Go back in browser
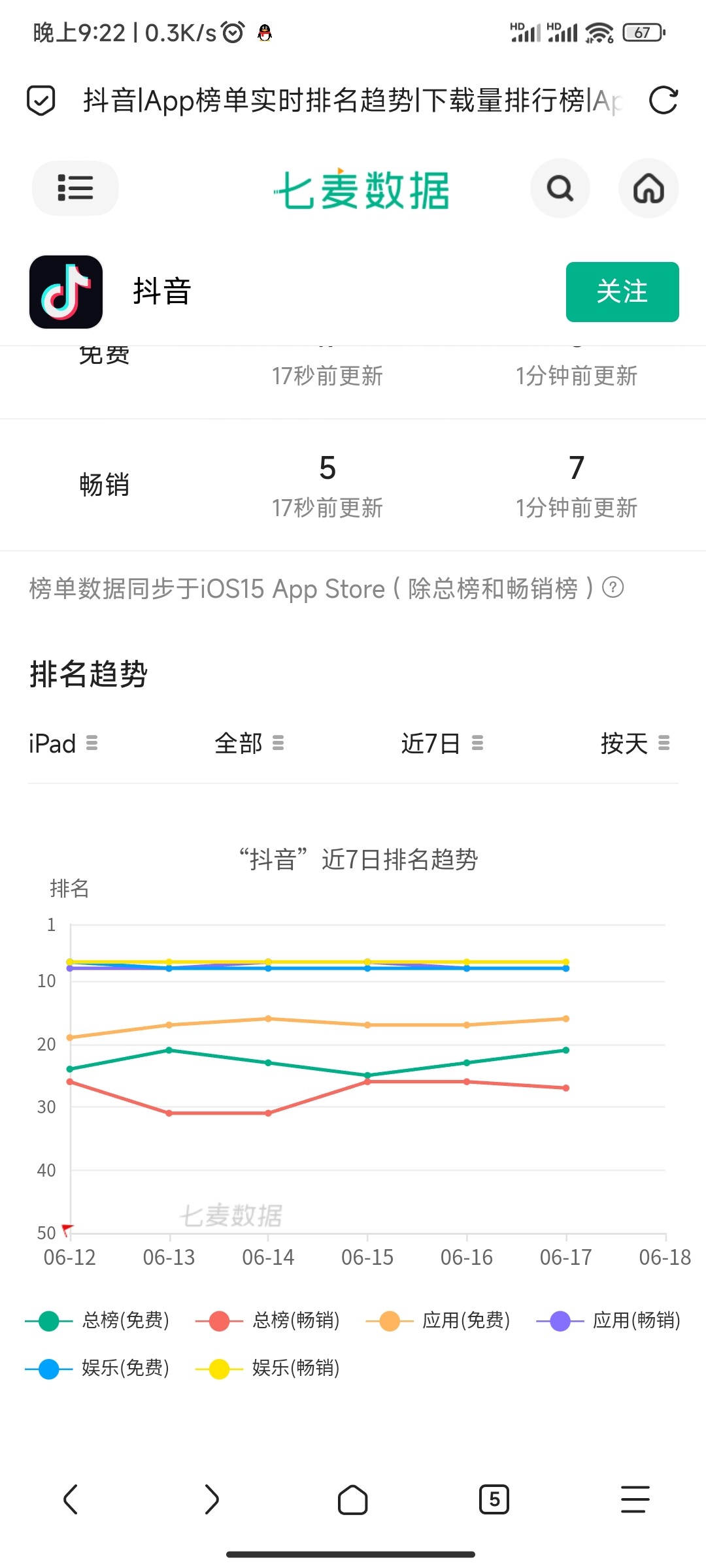The image size is (706, 1568). point(71,1499)
